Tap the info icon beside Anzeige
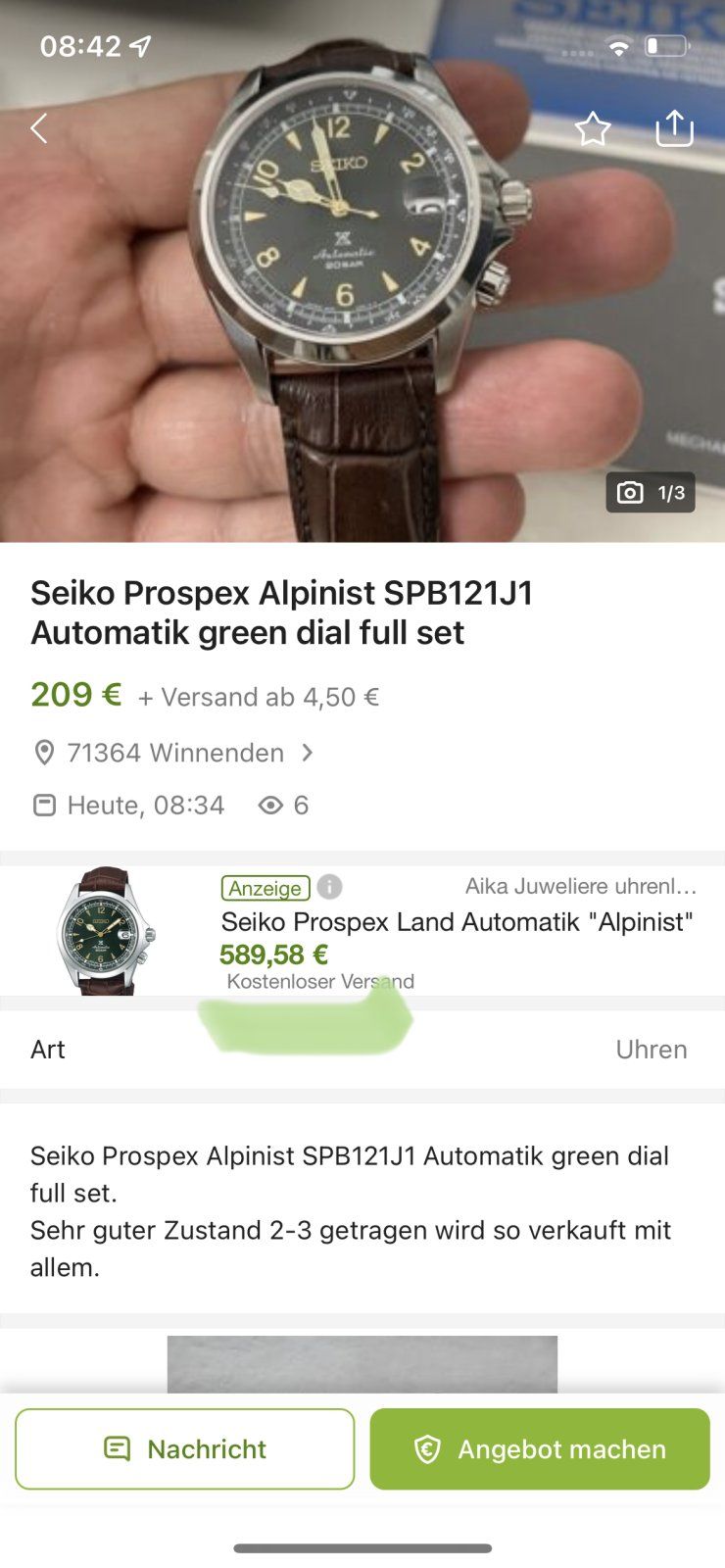Viewport: 725px width, 1568px height. (330, 887)
